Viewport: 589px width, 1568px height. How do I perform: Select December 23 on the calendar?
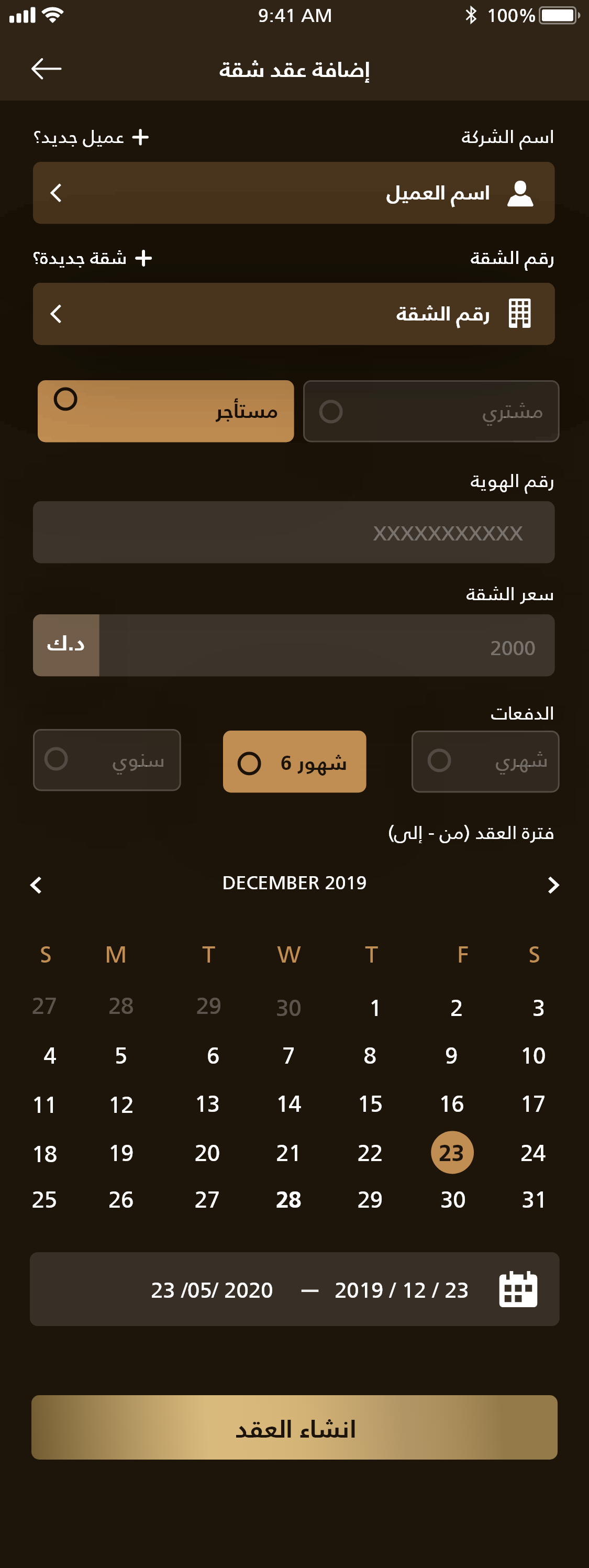tap(451, 1153)
